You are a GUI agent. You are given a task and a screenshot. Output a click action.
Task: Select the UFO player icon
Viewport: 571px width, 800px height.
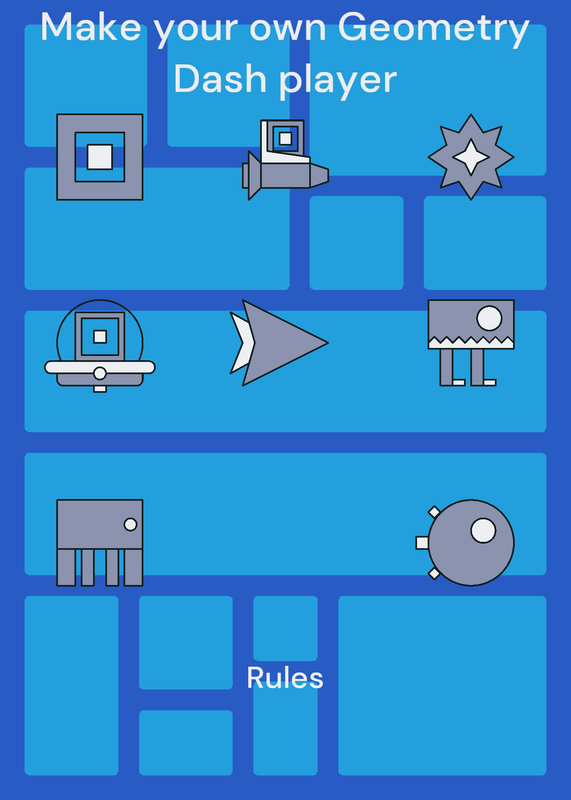point(100,346)
